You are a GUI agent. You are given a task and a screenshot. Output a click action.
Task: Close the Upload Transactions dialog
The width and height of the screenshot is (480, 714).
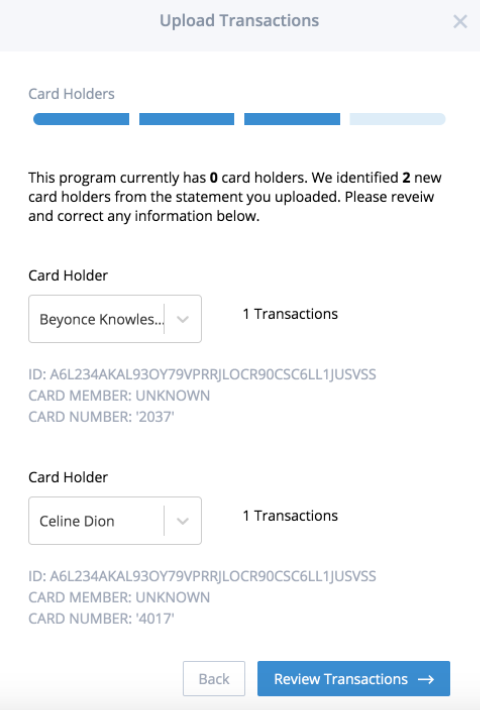(460, 21)
